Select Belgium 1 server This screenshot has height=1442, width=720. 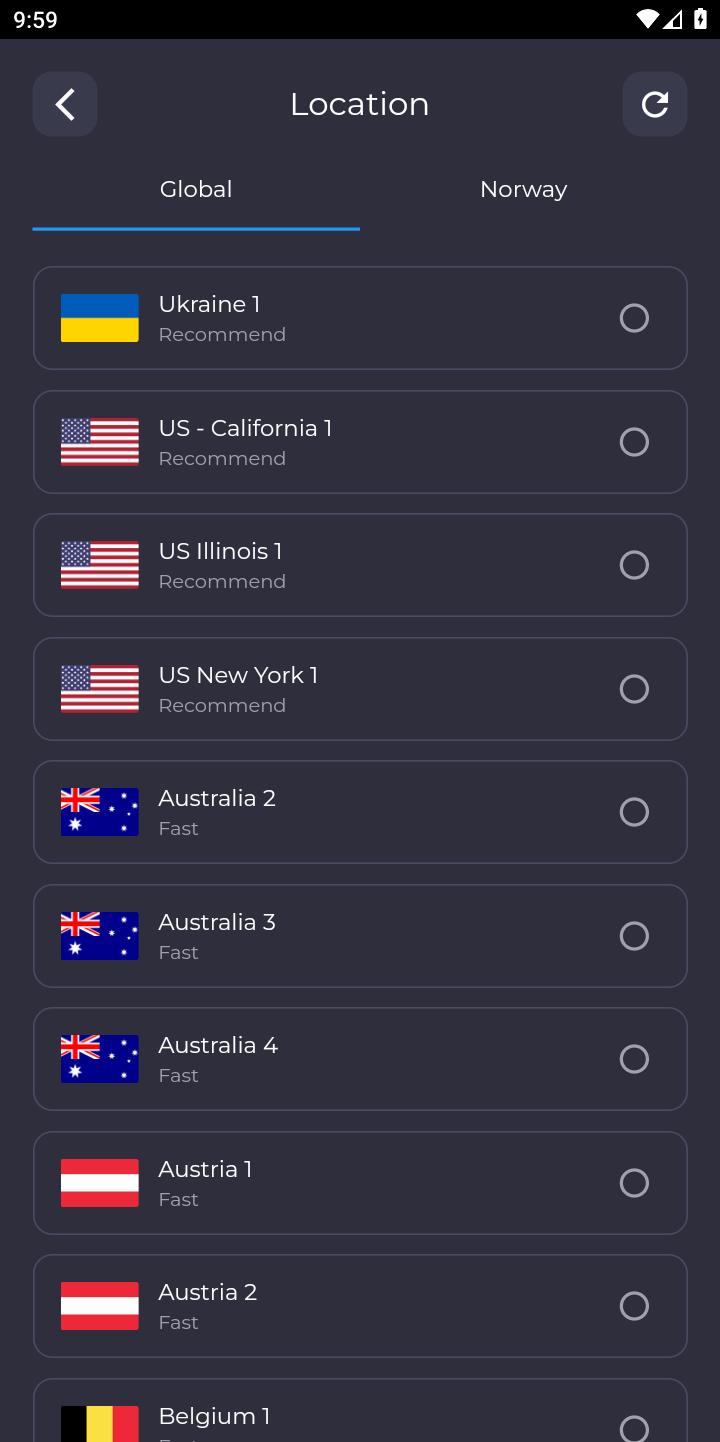click(360, 1411)
